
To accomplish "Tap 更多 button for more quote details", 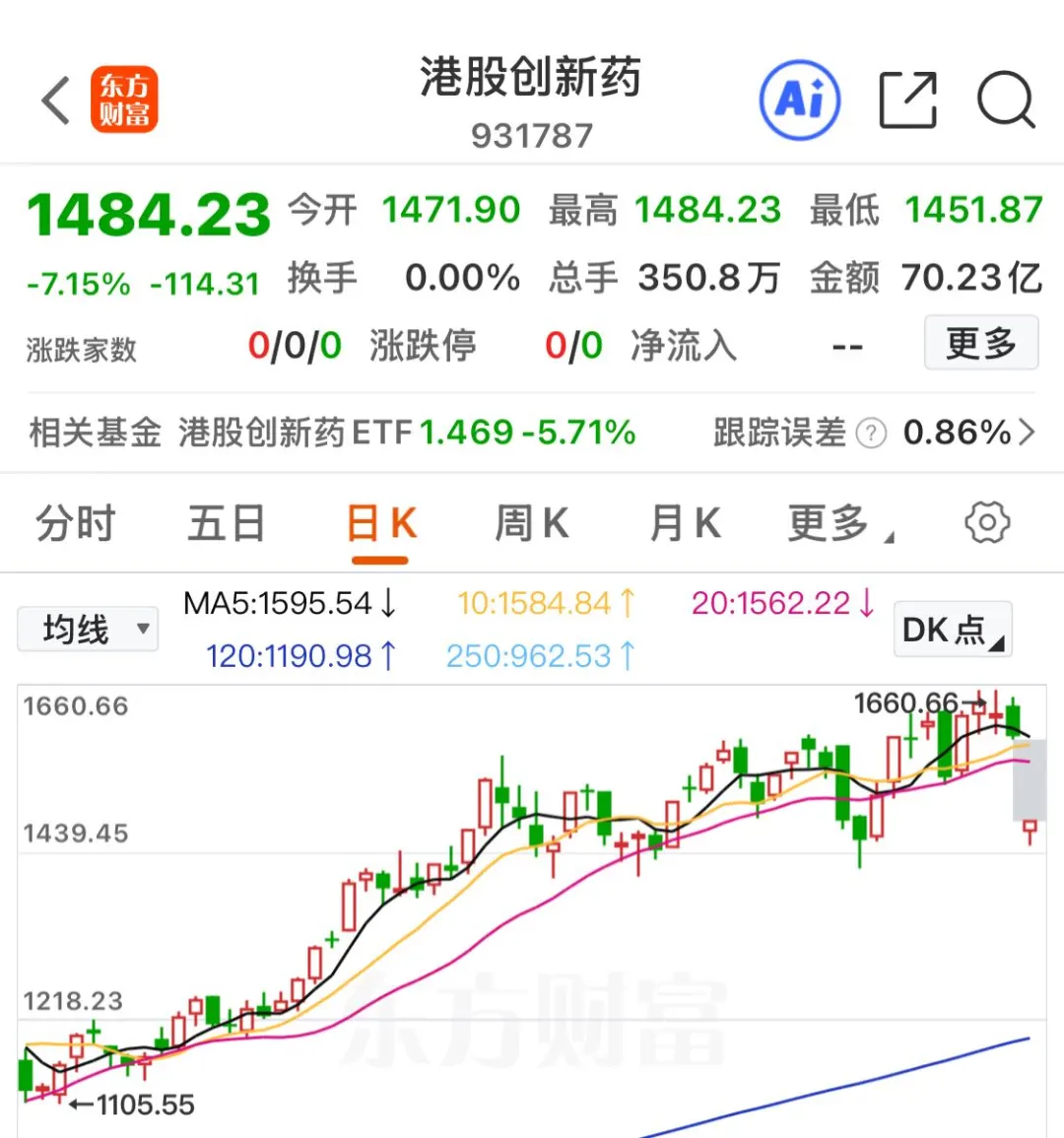I will click(x=980, y=343).
